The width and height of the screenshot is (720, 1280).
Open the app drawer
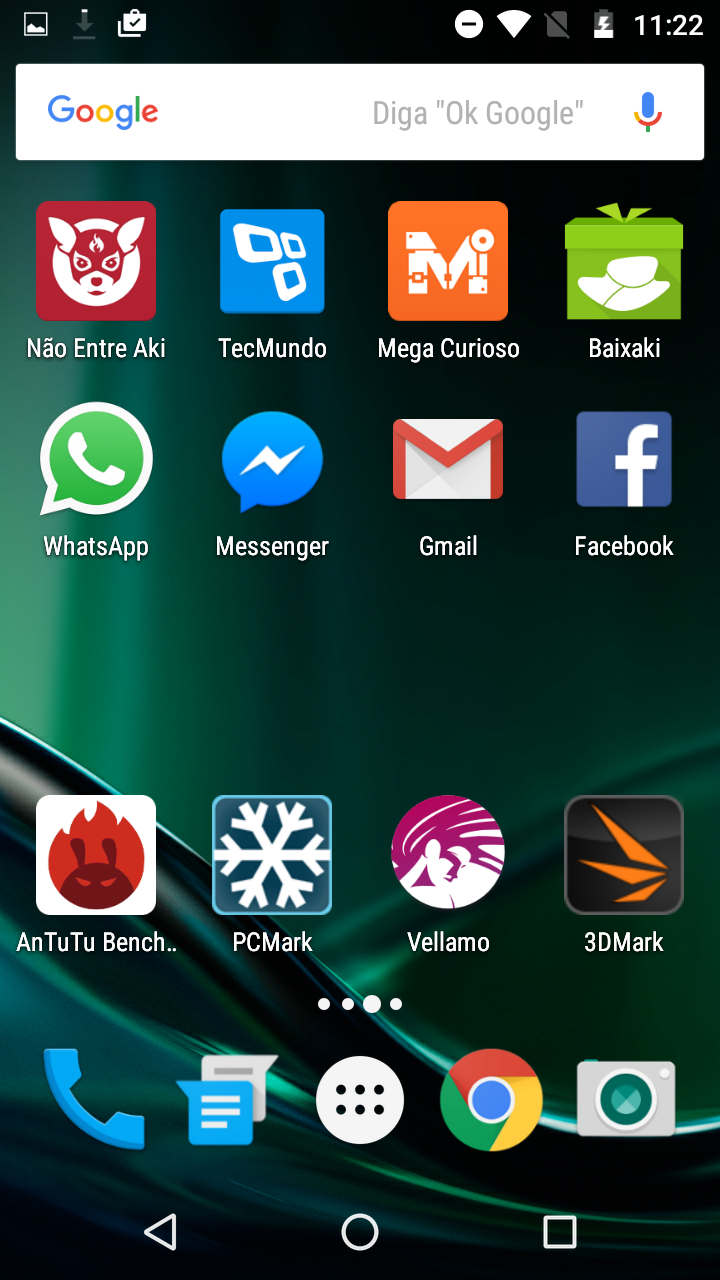360,1100
